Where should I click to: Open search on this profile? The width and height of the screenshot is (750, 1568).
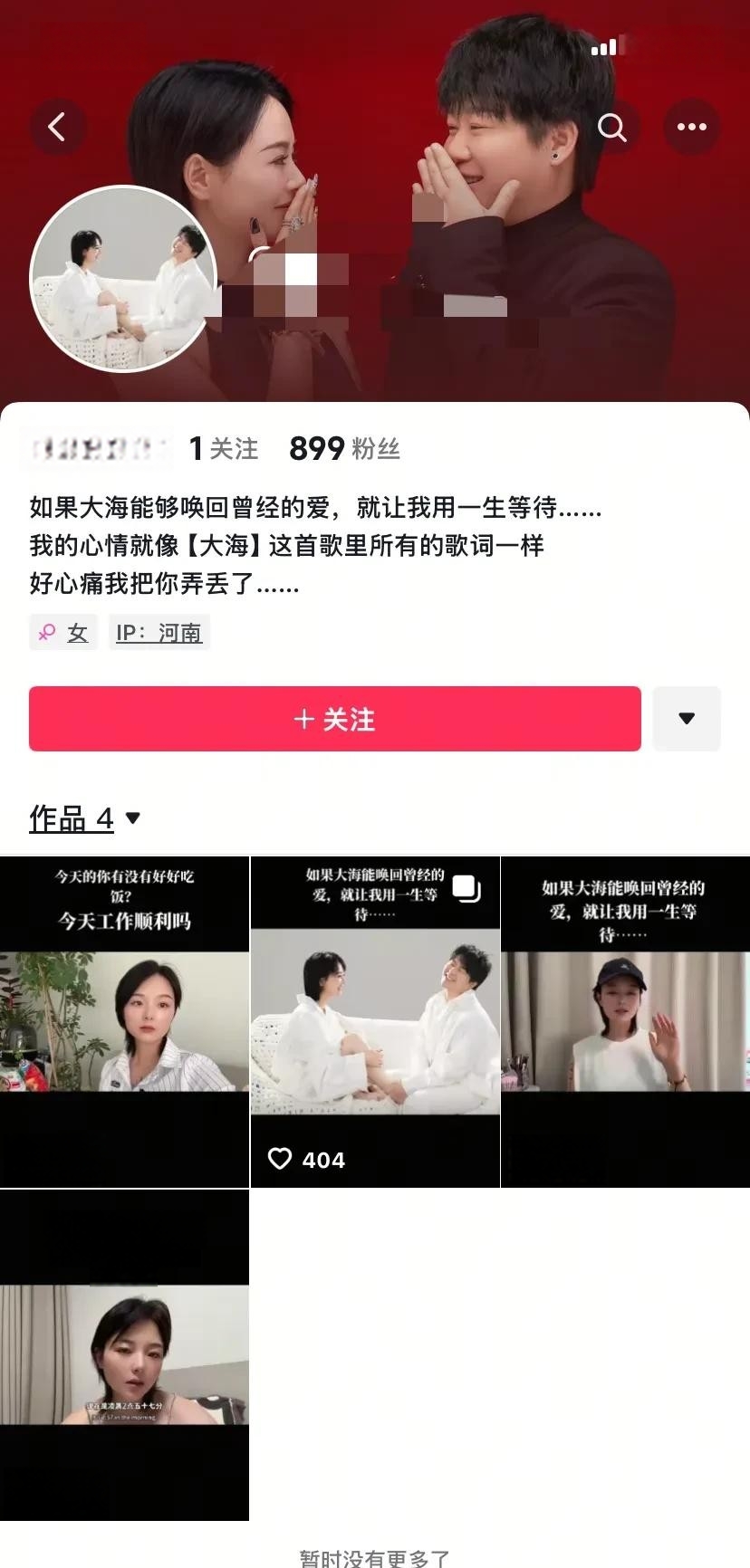[x=612, y=127]
